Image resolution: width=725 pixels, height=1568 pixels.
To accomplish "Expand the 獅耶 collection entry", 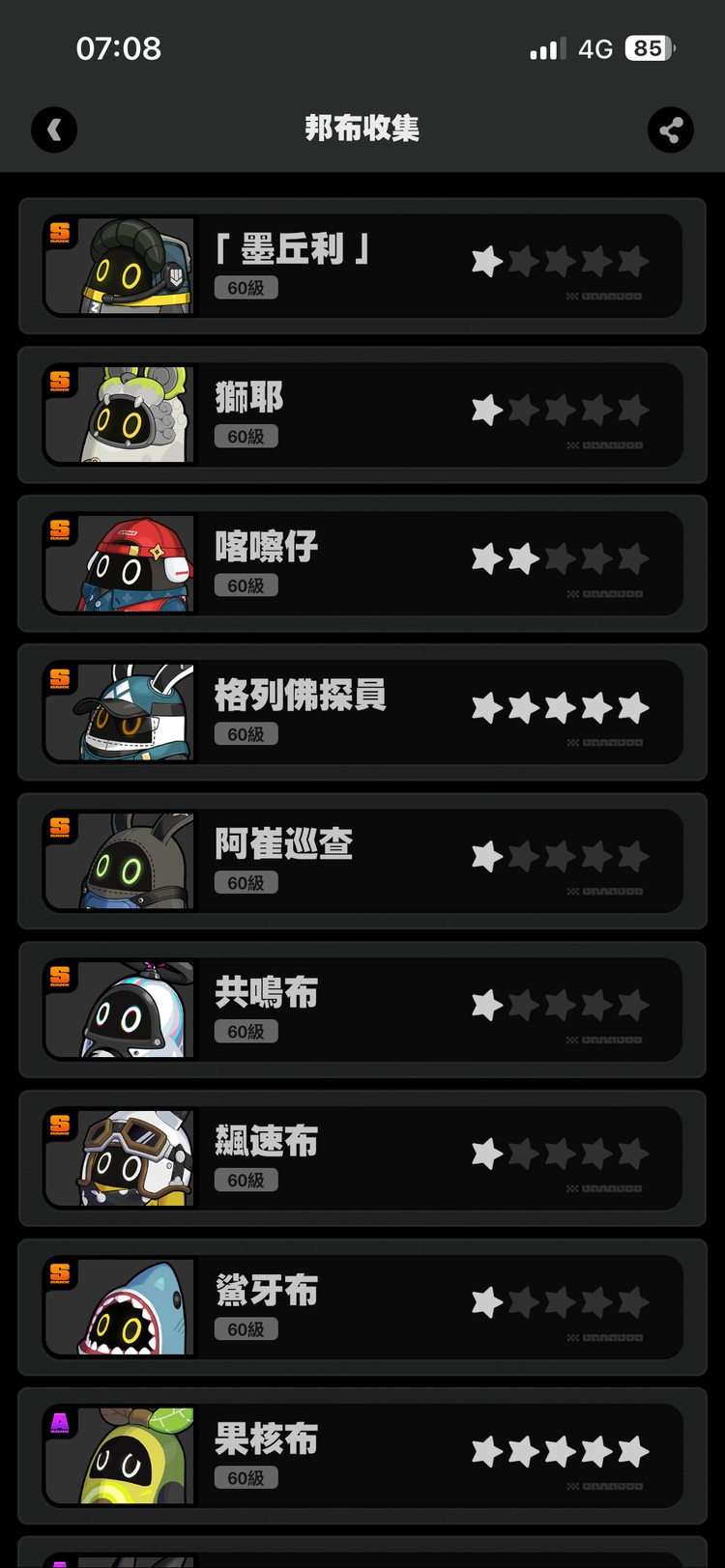I will (x=362, y=413).
